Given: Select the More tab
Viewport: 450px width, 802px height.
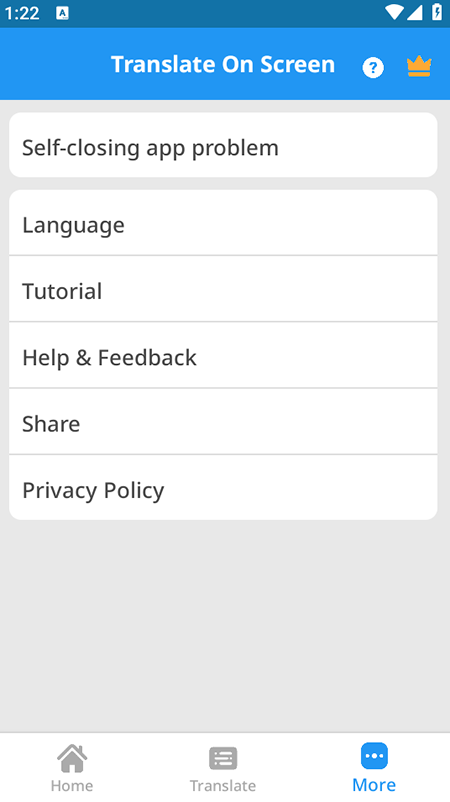Looking at the screenshot, I should click(374, 768).
